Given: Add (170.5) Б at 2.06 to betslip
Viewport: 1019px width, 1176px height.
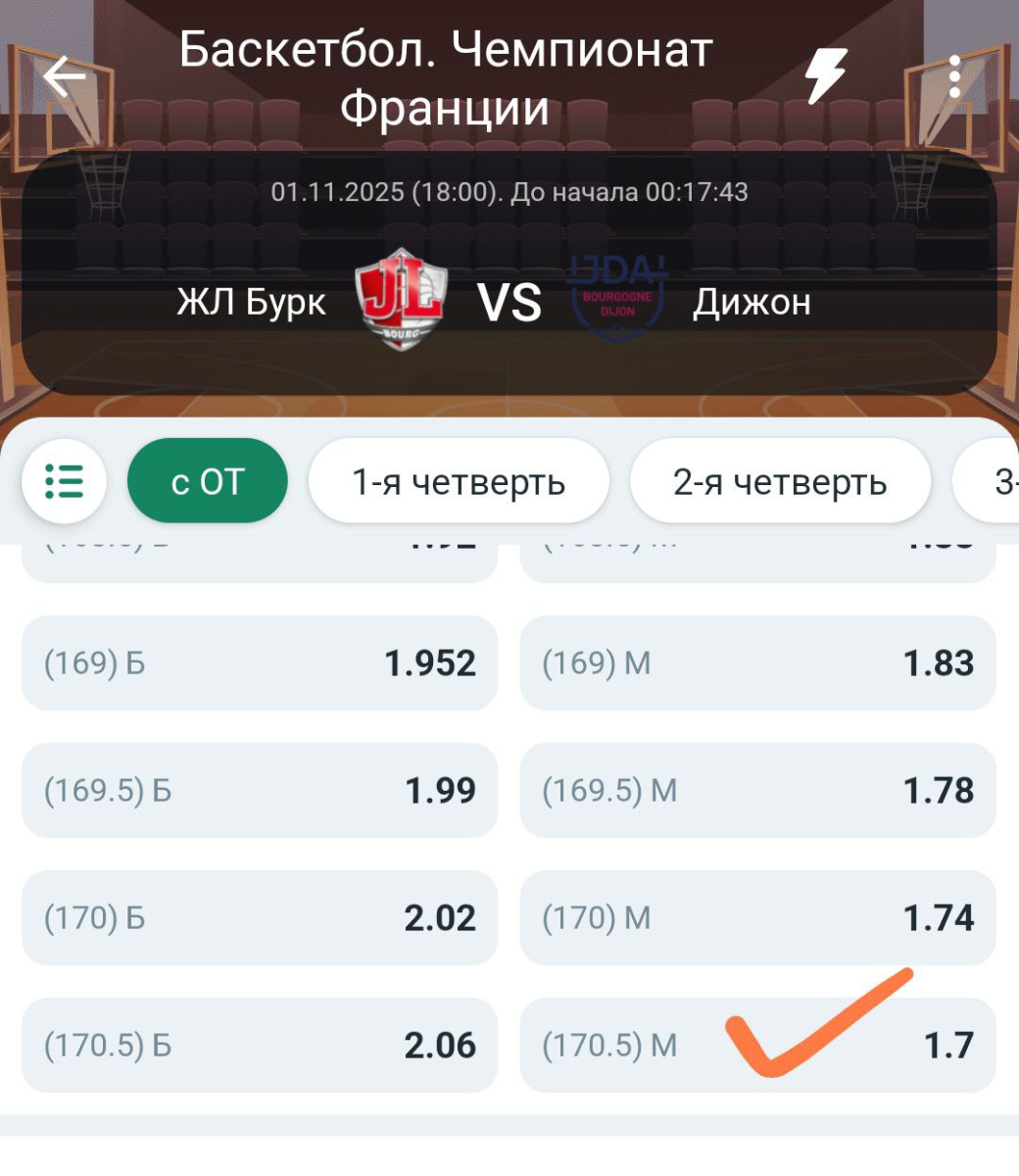Looking at the screenshot, I should tap(260, 1046).
